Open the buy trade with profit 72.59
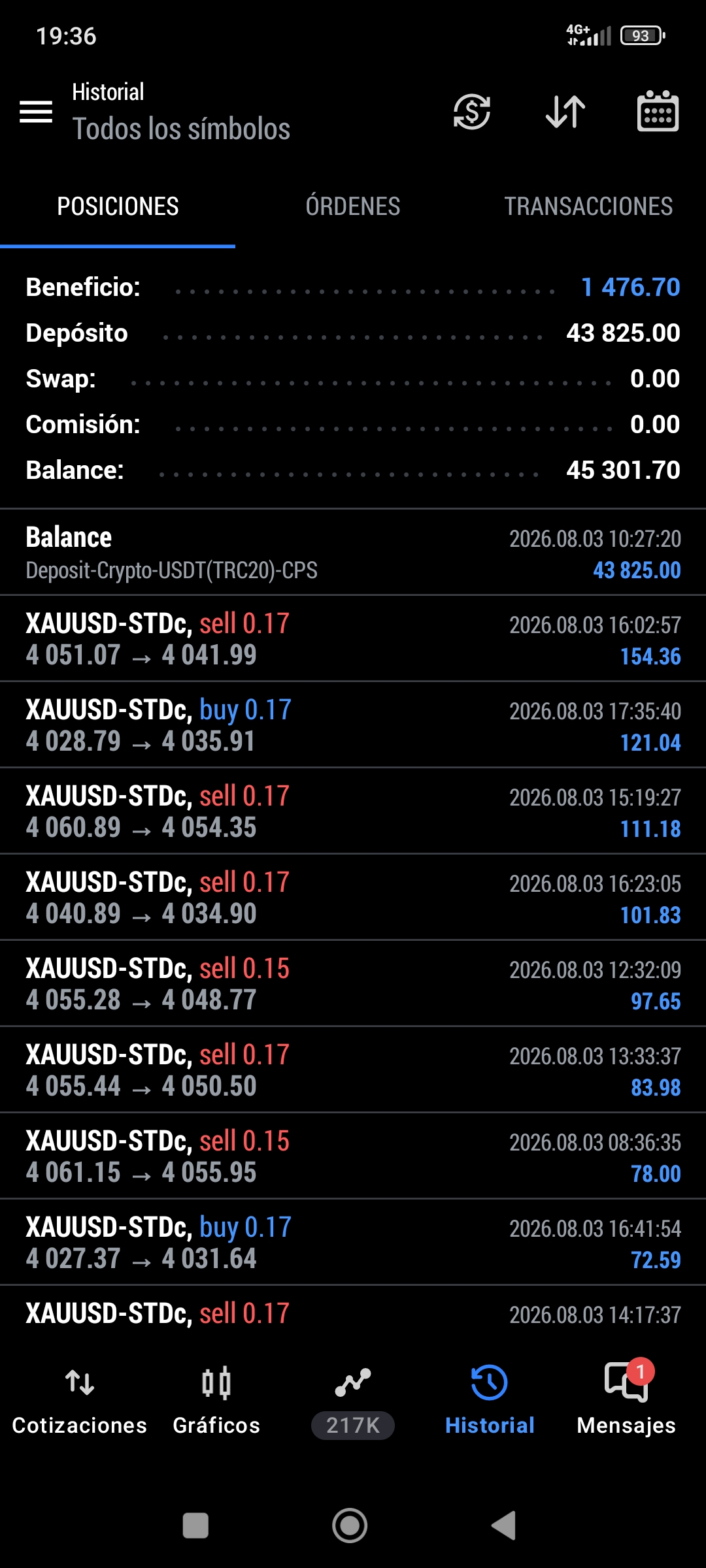The image size is (706, 1568). (x=353, y=1242)
